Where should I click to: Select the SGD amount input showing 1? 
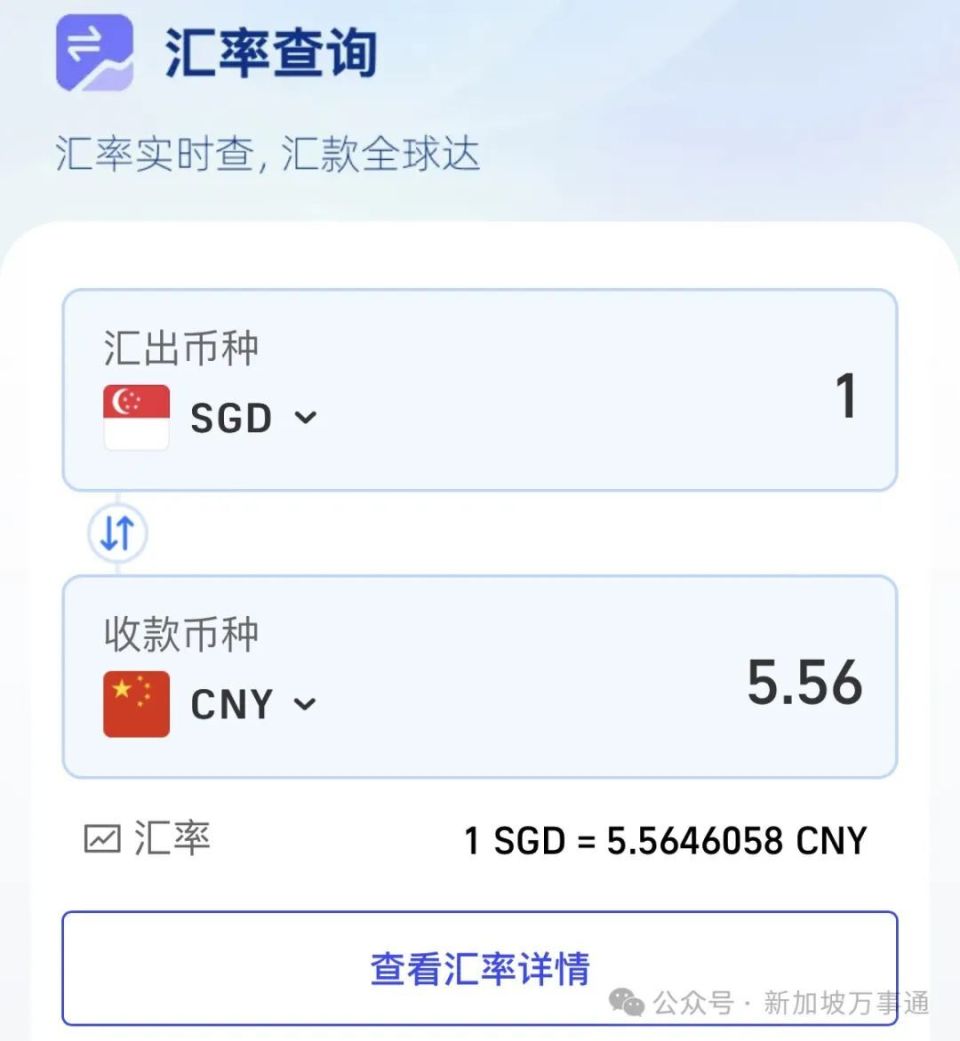click(846, 398)
